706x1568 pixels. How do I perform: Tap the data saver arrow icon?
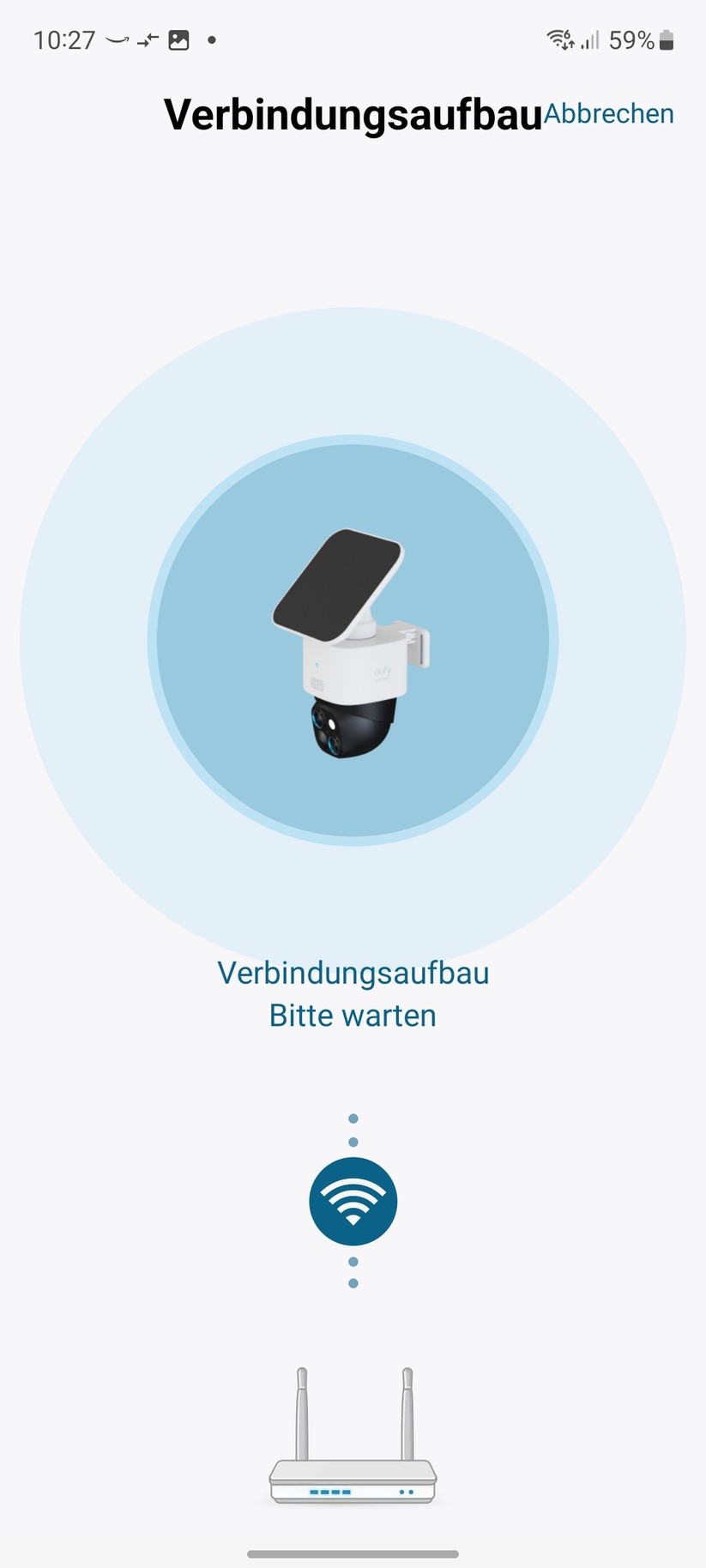pos(146,39)
